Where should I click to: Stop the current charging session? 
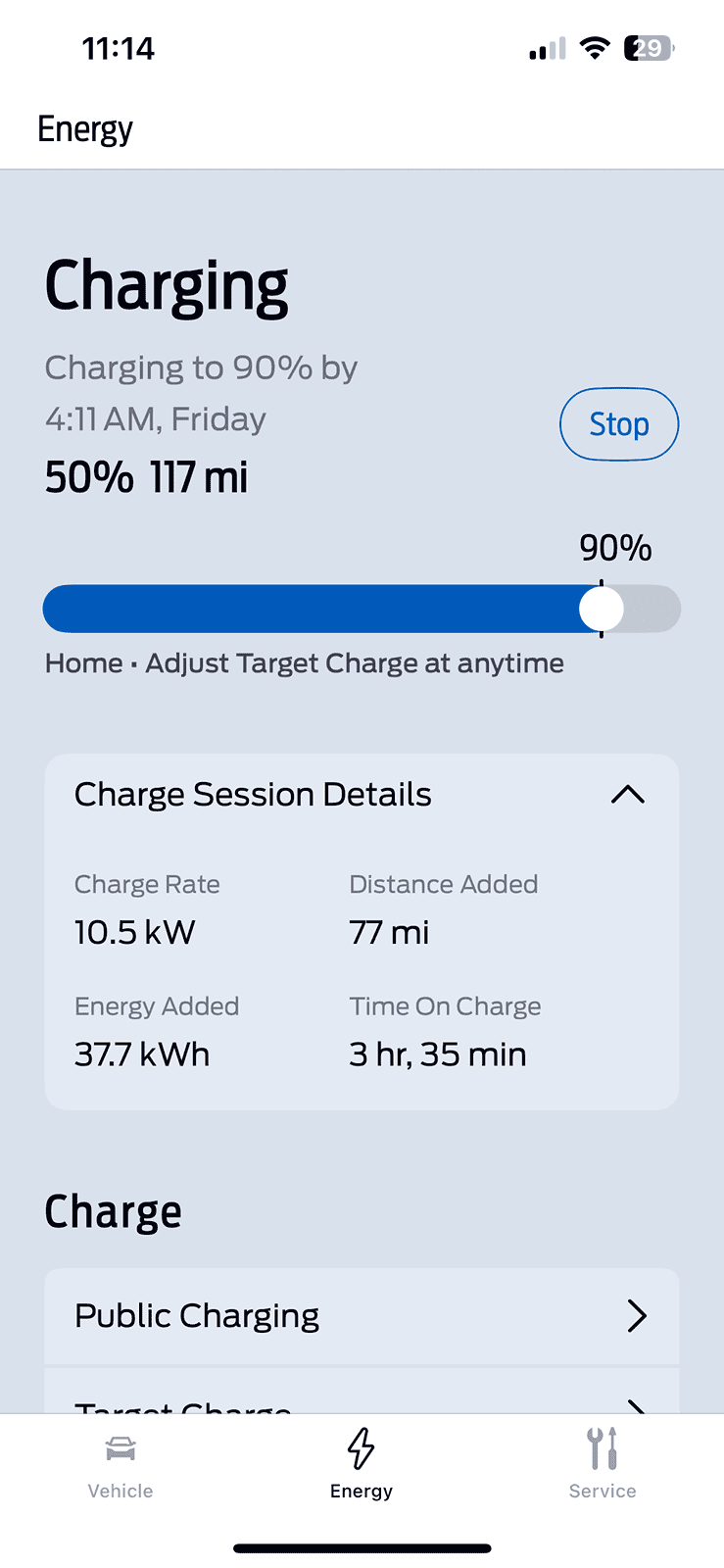tap(618, 424)
